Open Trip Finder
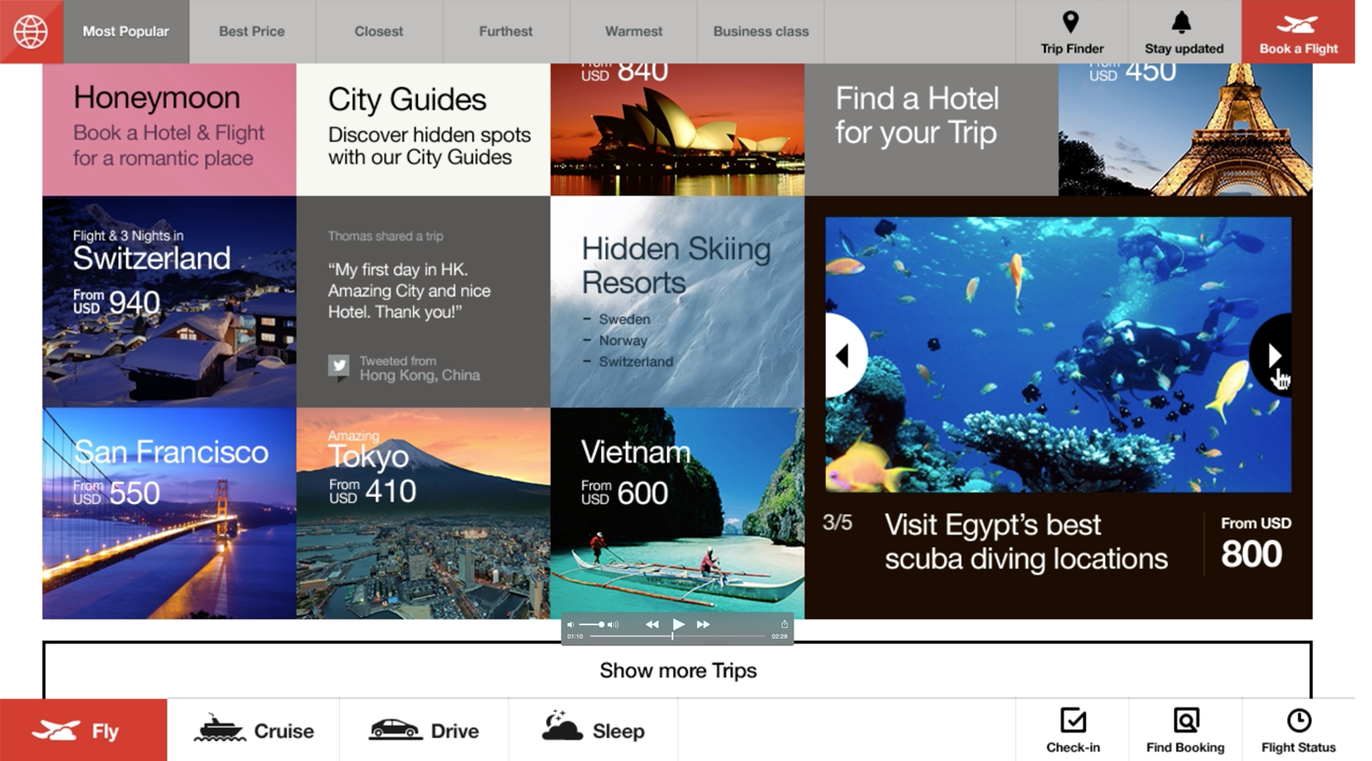 point(1071,32)
